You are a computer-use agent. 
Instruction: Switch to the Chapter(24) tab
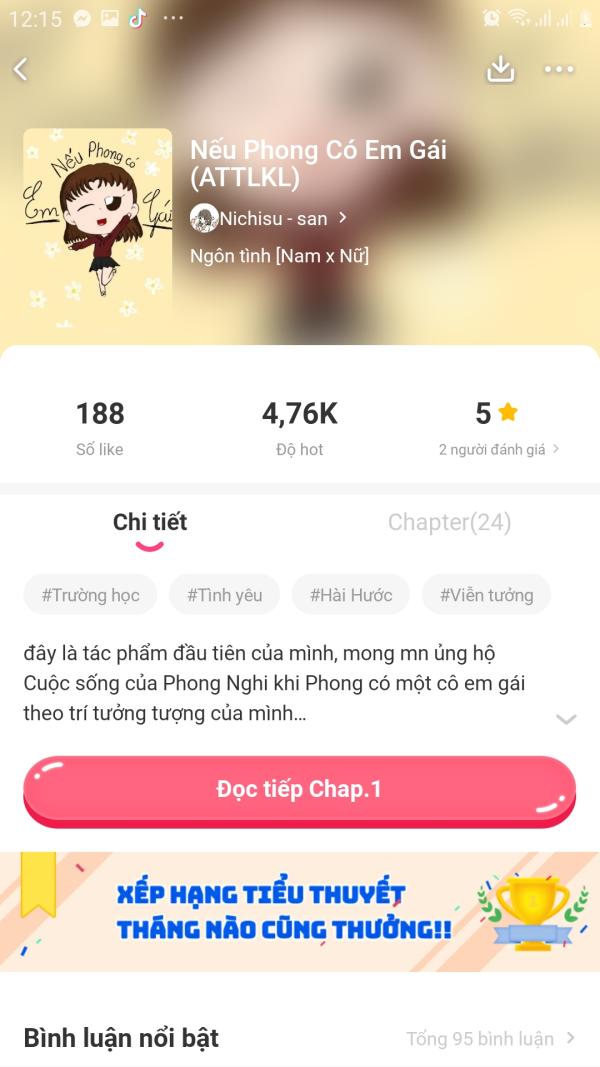coord(449,522)
